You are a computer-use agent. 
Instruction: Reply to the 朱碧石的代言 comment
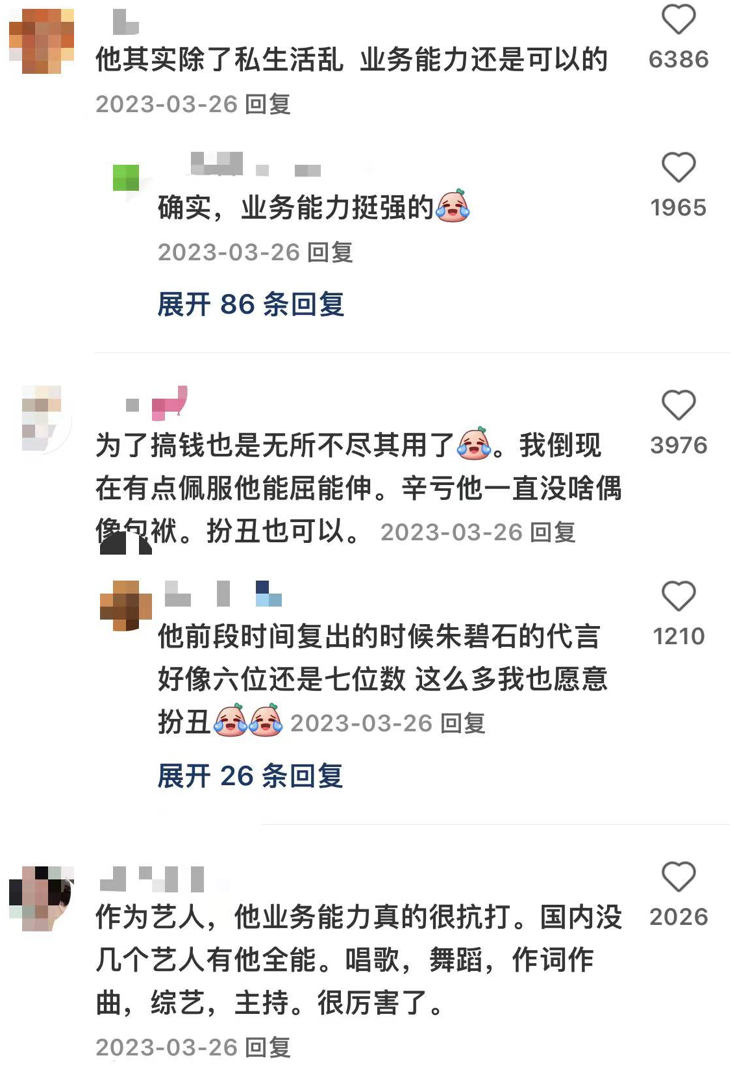pos(462,722)
